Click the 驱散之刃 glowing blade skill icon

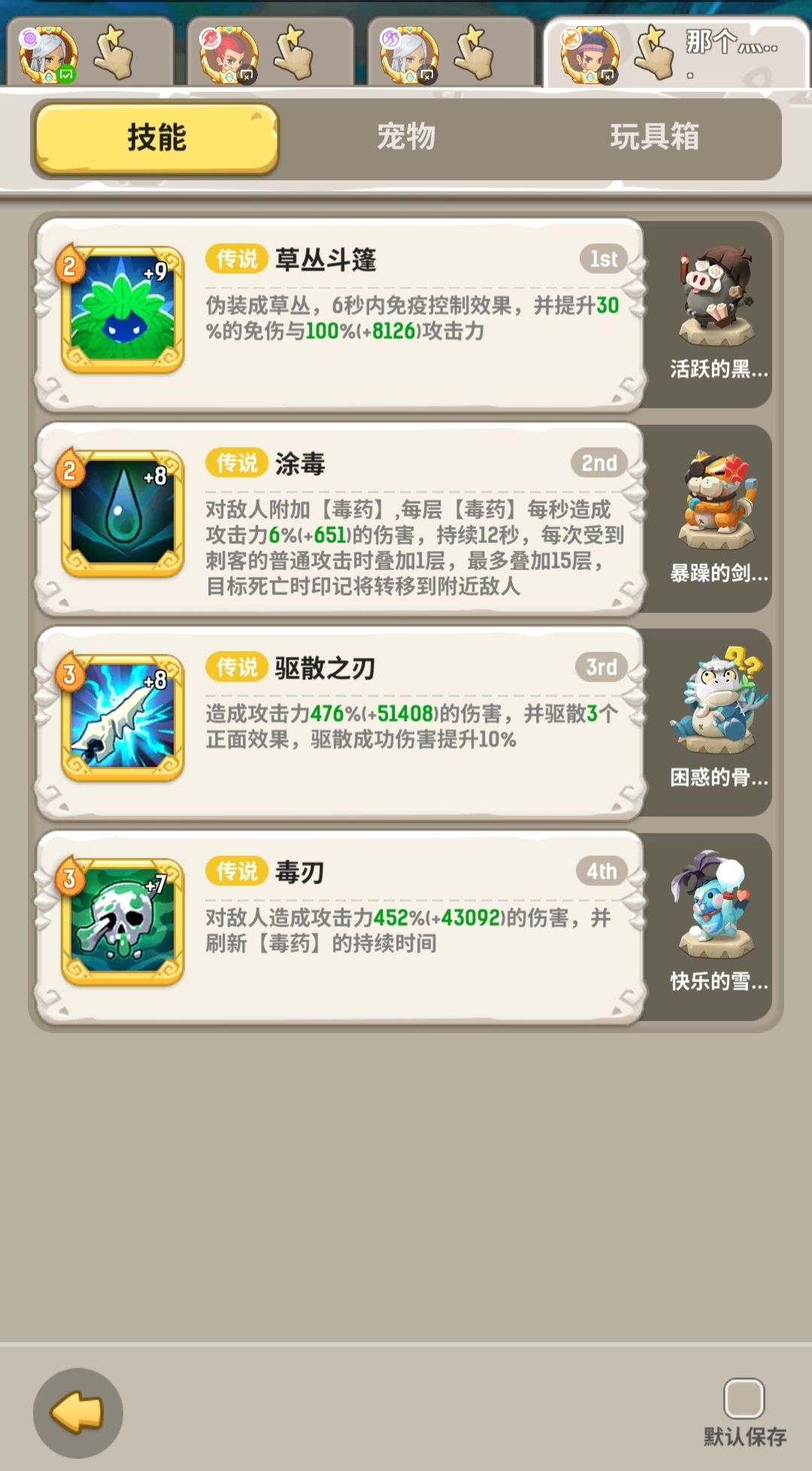[122, 718]
